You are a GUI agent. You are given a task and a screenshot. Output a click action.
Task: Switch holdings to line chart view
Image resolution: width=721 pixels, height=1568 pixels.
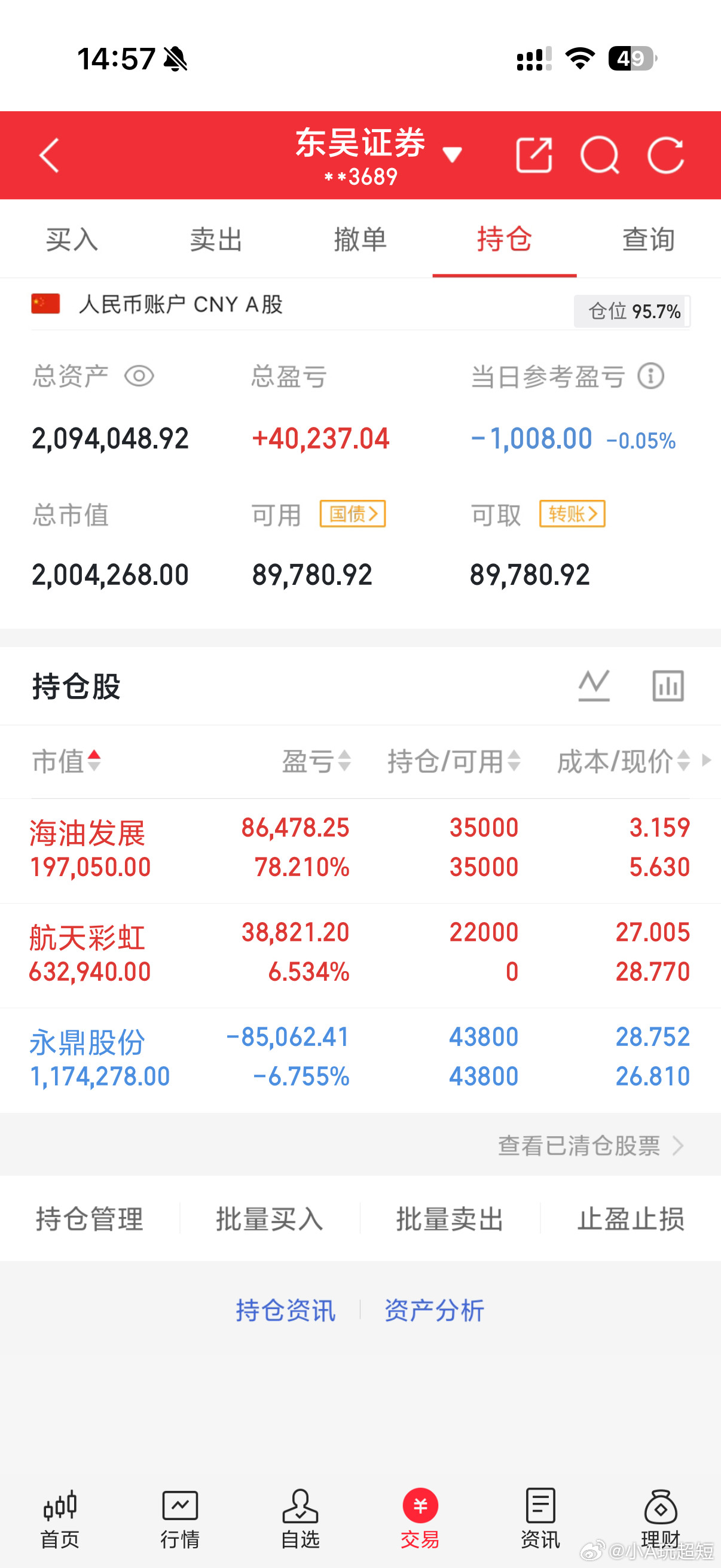[593, 684]
